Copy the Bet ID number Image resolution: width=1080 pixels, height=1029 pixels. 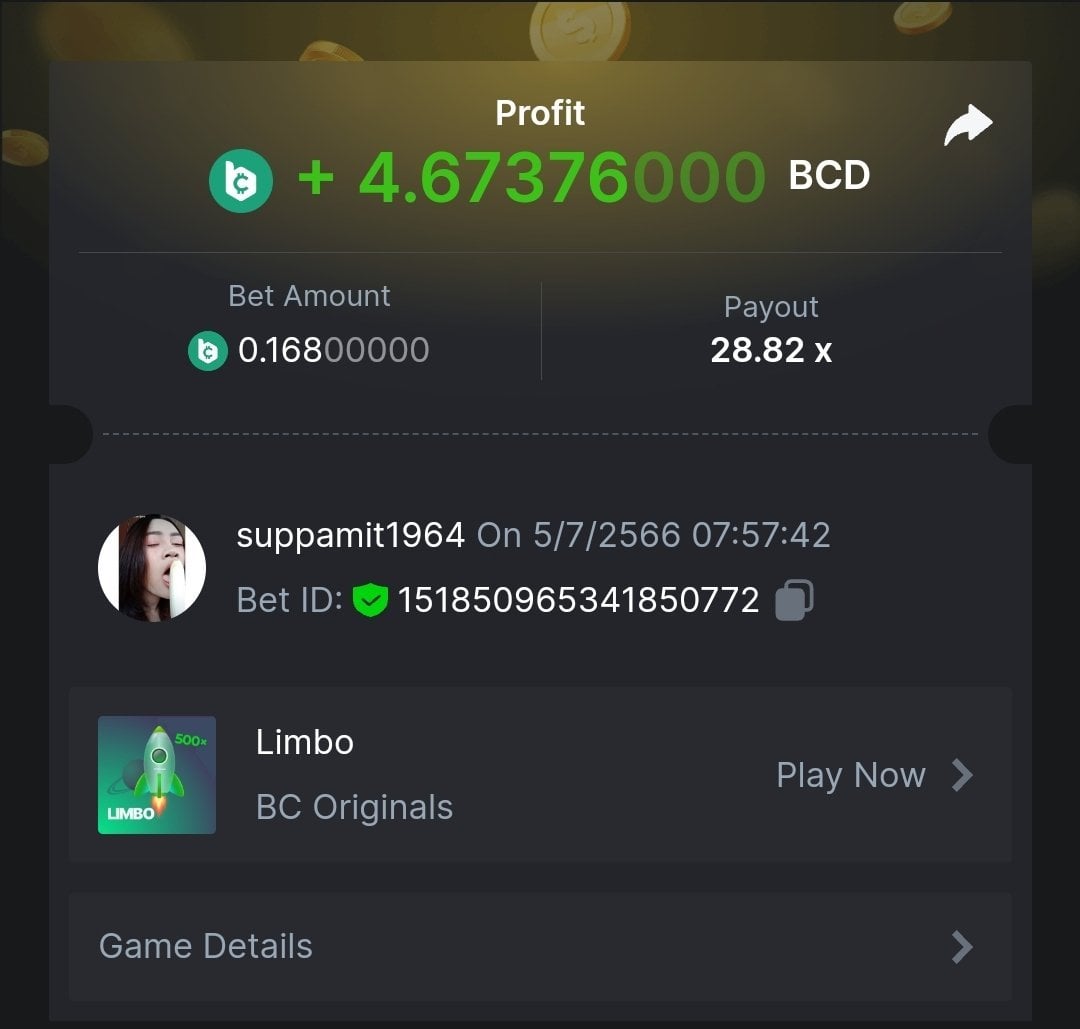pyautogui.click(x=794, y=600)
